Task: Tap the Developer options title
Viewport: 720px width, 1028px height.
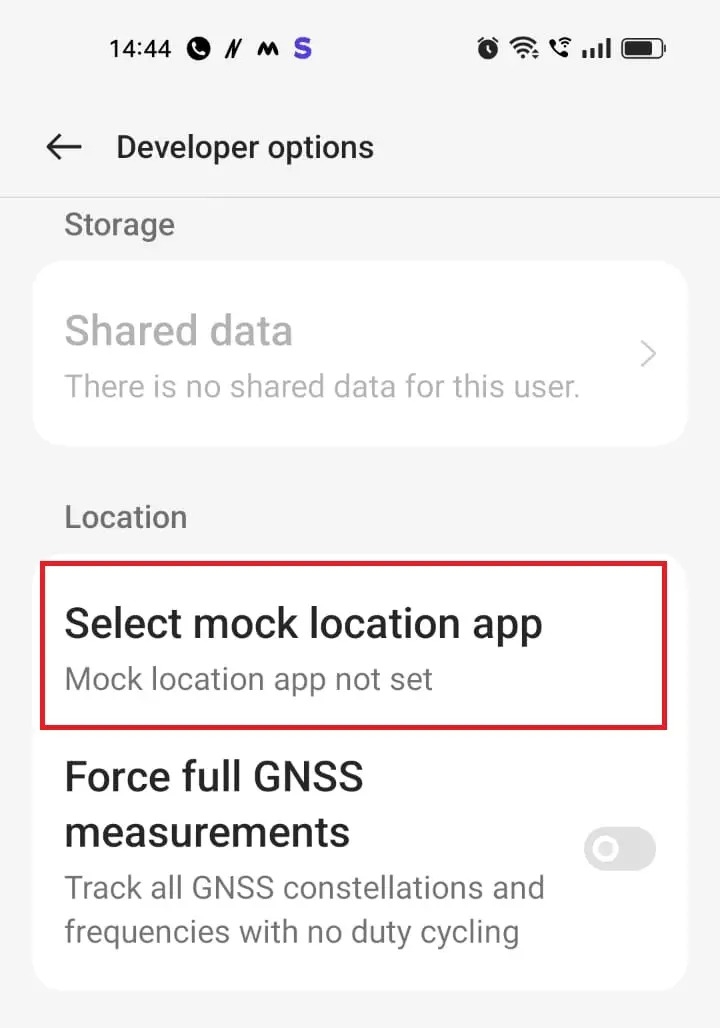Action: (x=244, y=147)
